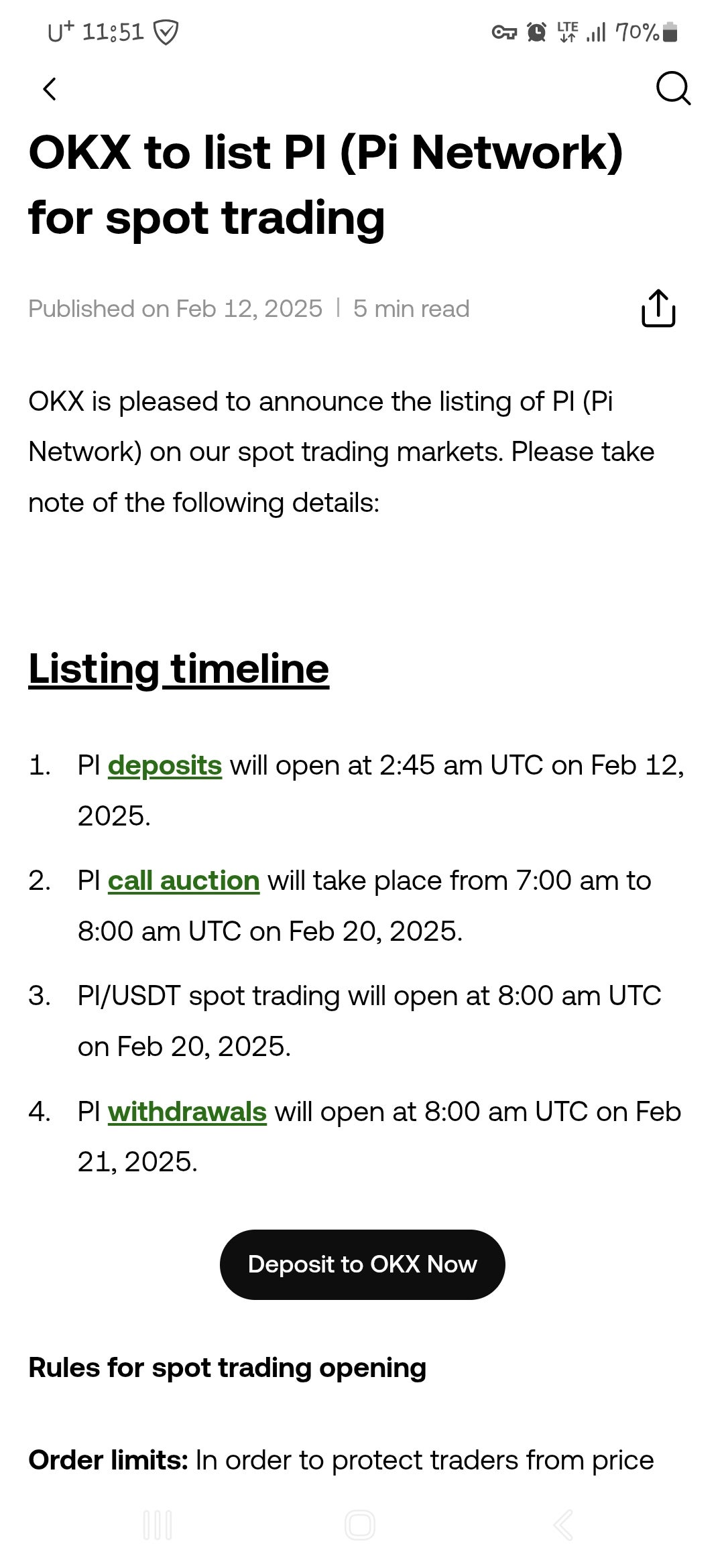The height and width of the screenshot is (1568, 724).
Task: Open the green deposits link
Action: [x=165, y=765]
